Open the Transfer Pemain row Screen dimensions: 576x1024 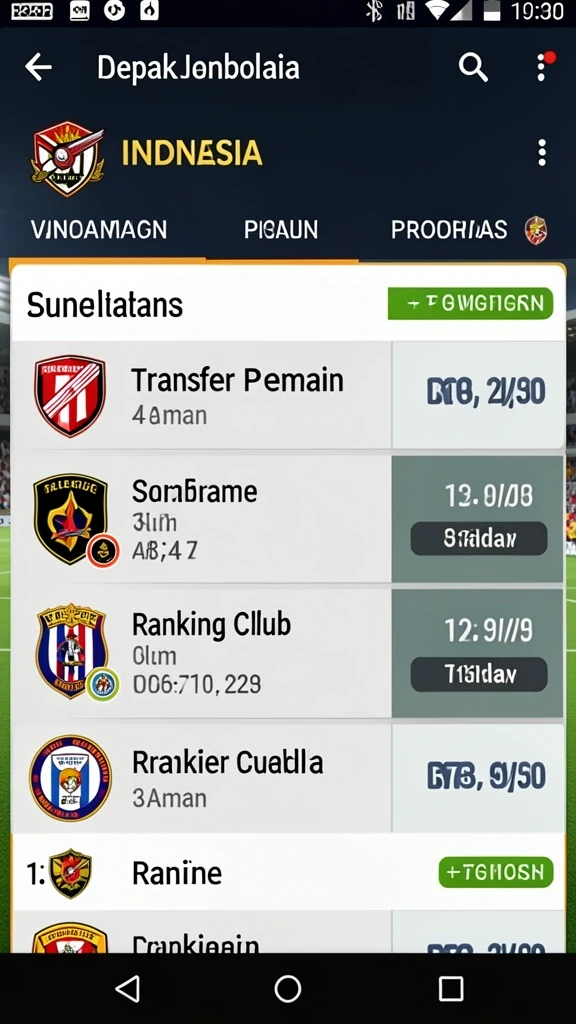click(287, 395)
